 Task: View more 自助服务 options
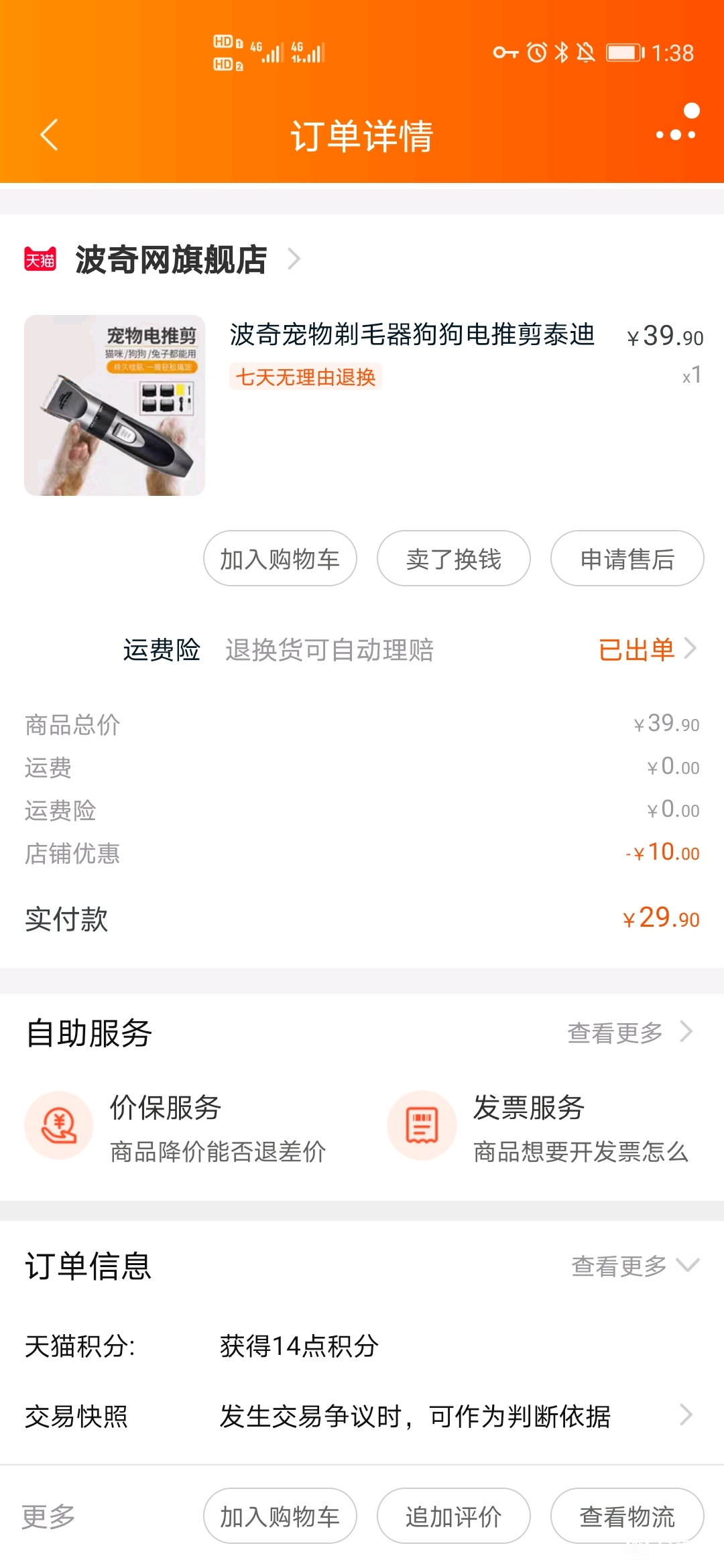click(629, 1033)
